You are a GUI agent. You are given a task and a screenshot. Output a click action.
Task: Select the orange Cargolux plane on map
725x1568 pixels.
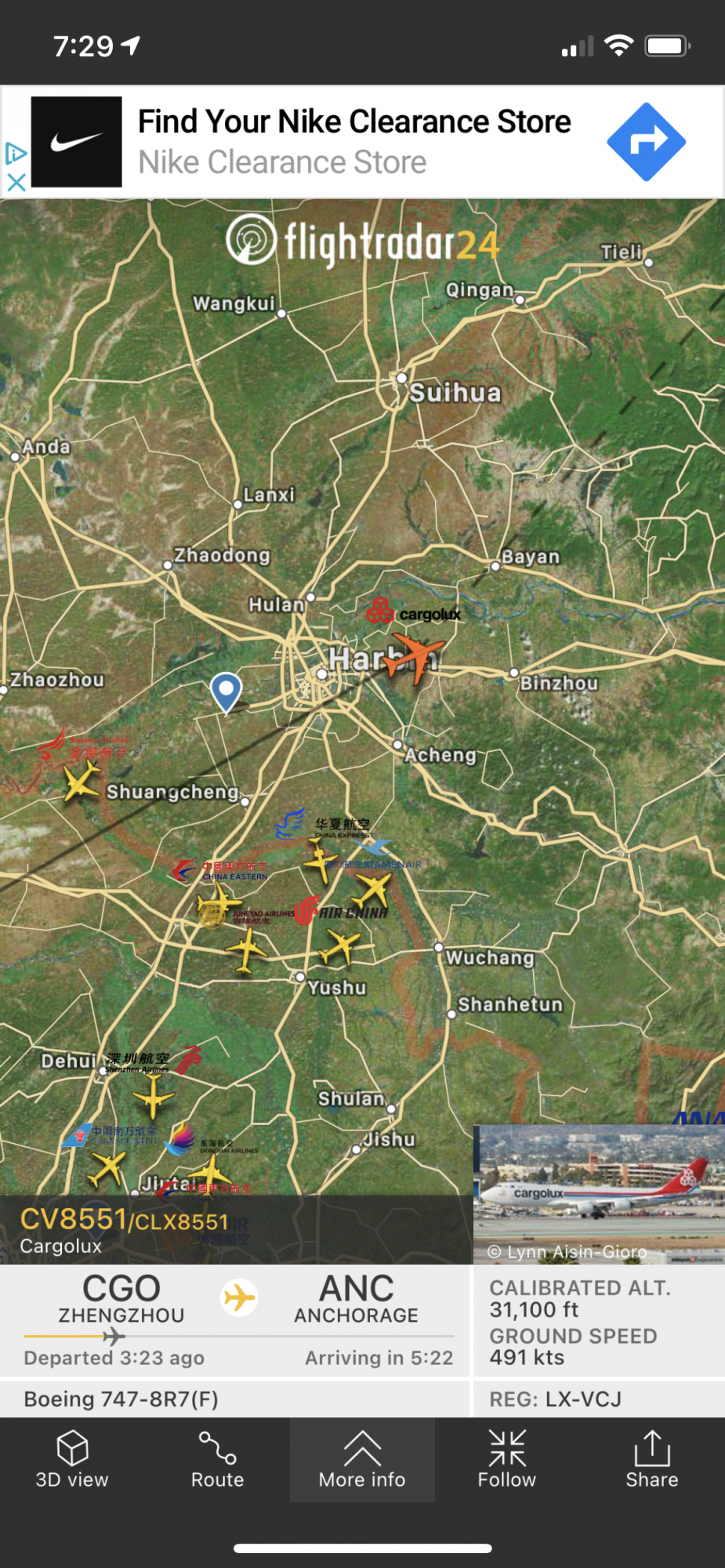click(415, 656)
